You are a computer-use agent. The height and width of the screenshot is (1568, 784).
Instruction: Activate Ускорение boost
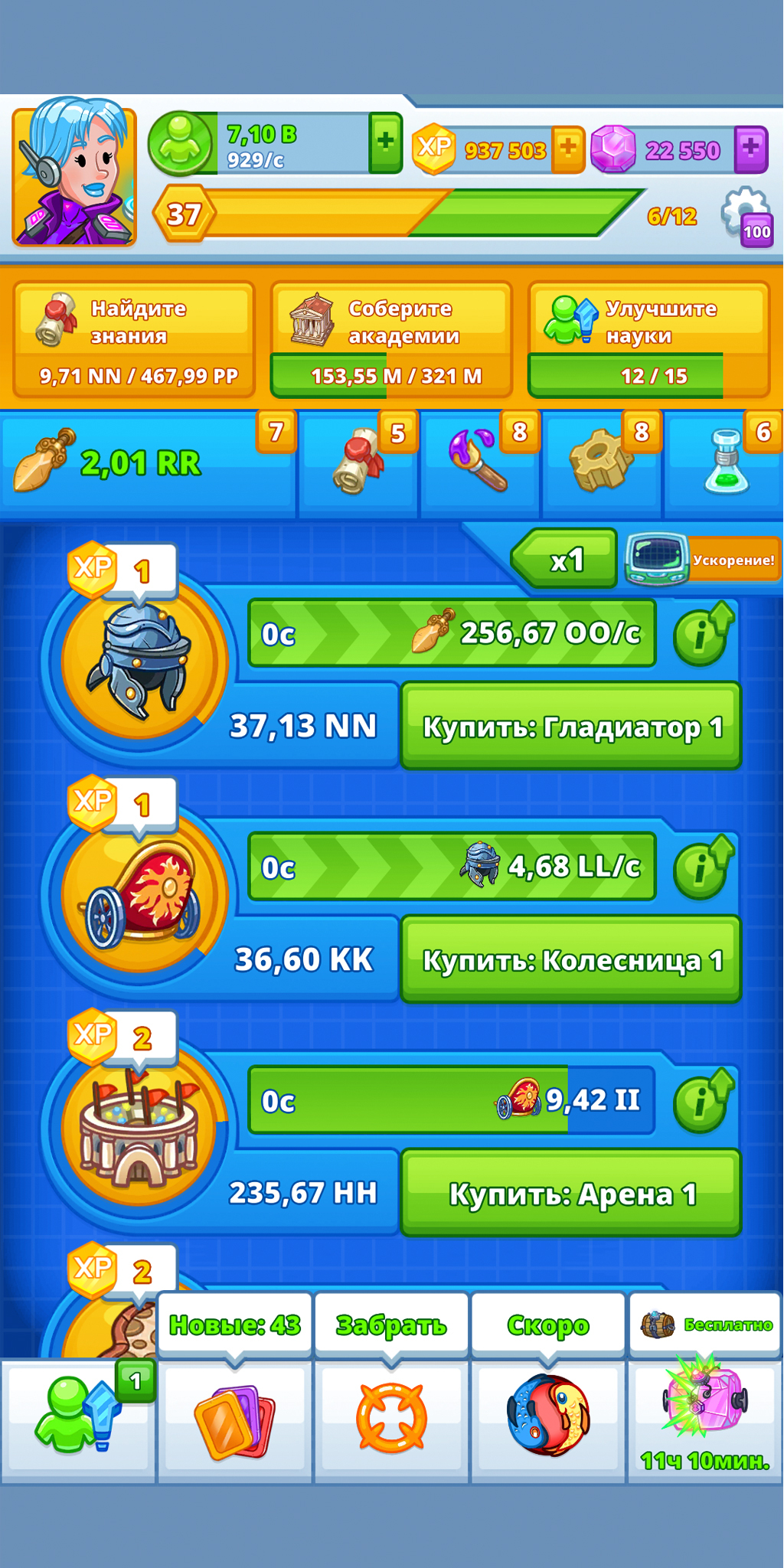[702, 560]
